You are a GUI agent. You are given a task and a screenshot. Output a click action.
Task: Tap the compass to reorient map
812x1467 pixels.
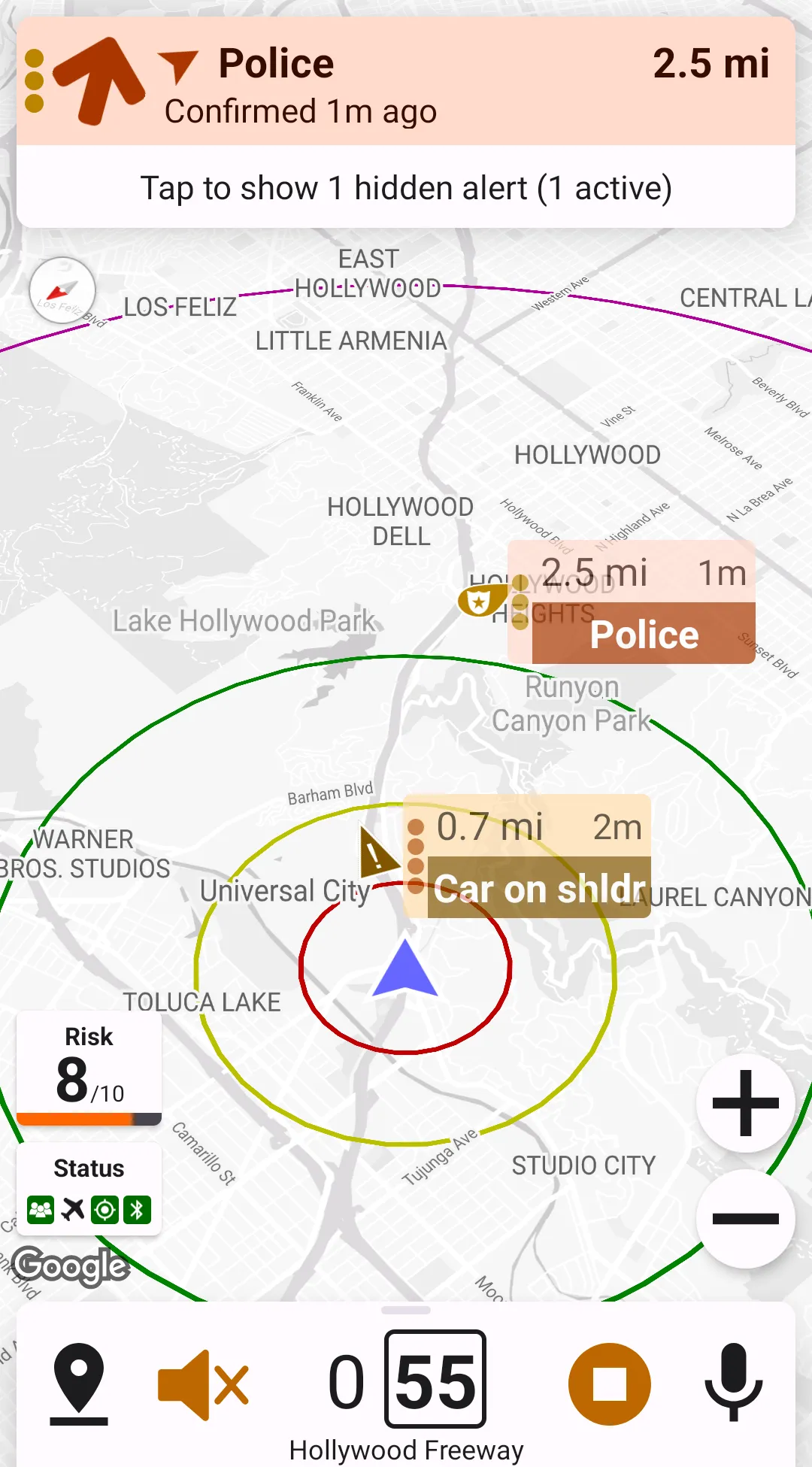point(62,290)
